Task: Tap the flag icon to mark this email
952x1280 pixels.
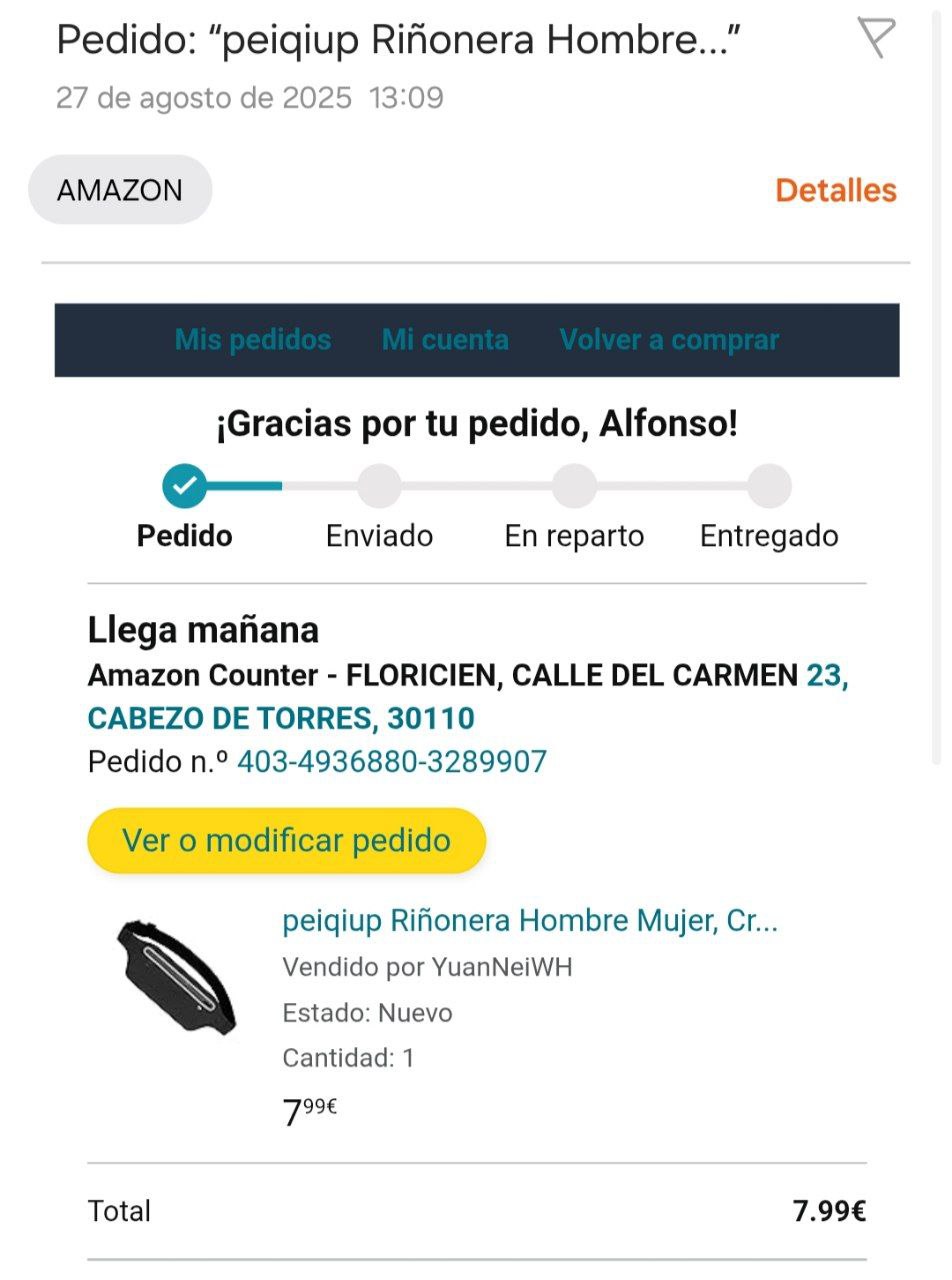Action: pos(877,38)
